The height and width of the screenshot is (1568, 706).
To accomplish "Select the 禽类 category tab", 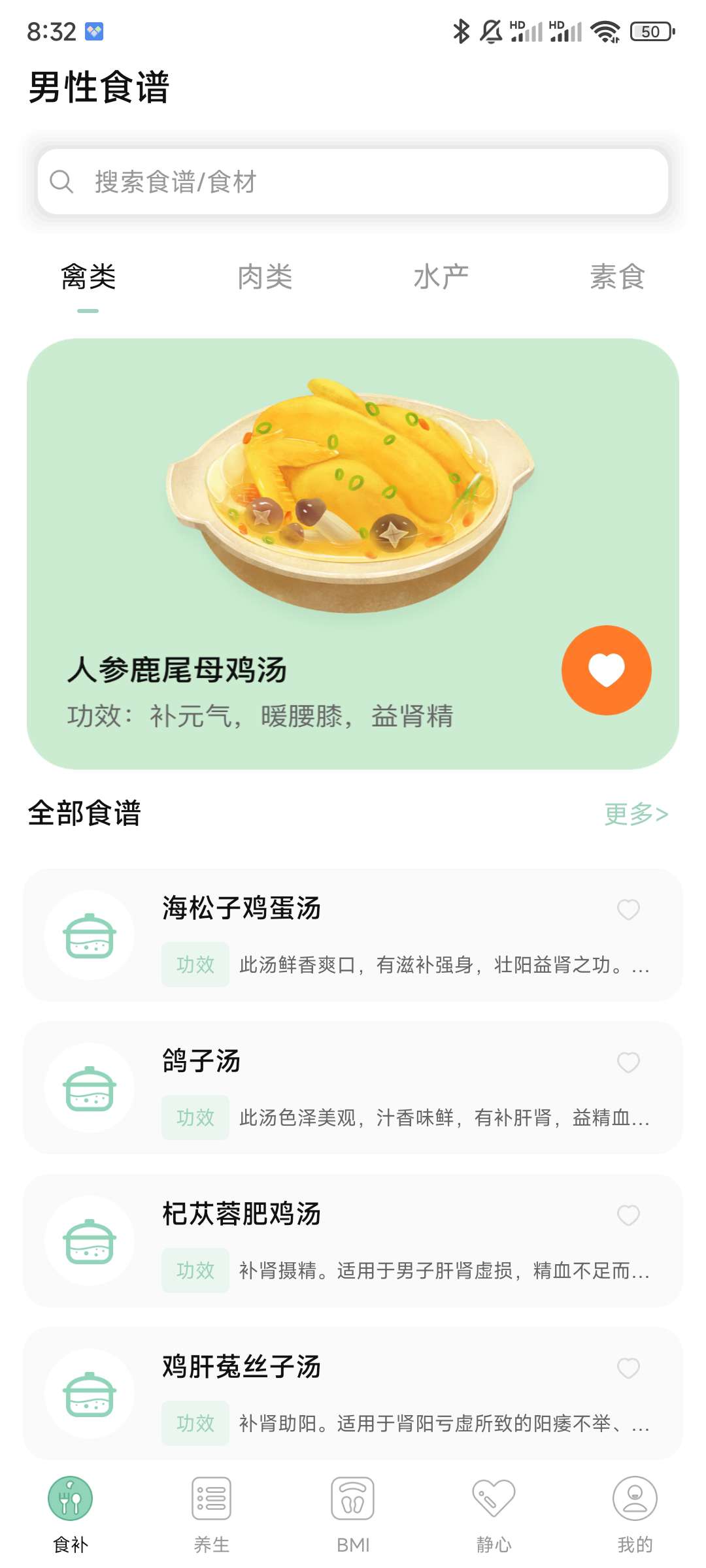I will tap(88, 277).
